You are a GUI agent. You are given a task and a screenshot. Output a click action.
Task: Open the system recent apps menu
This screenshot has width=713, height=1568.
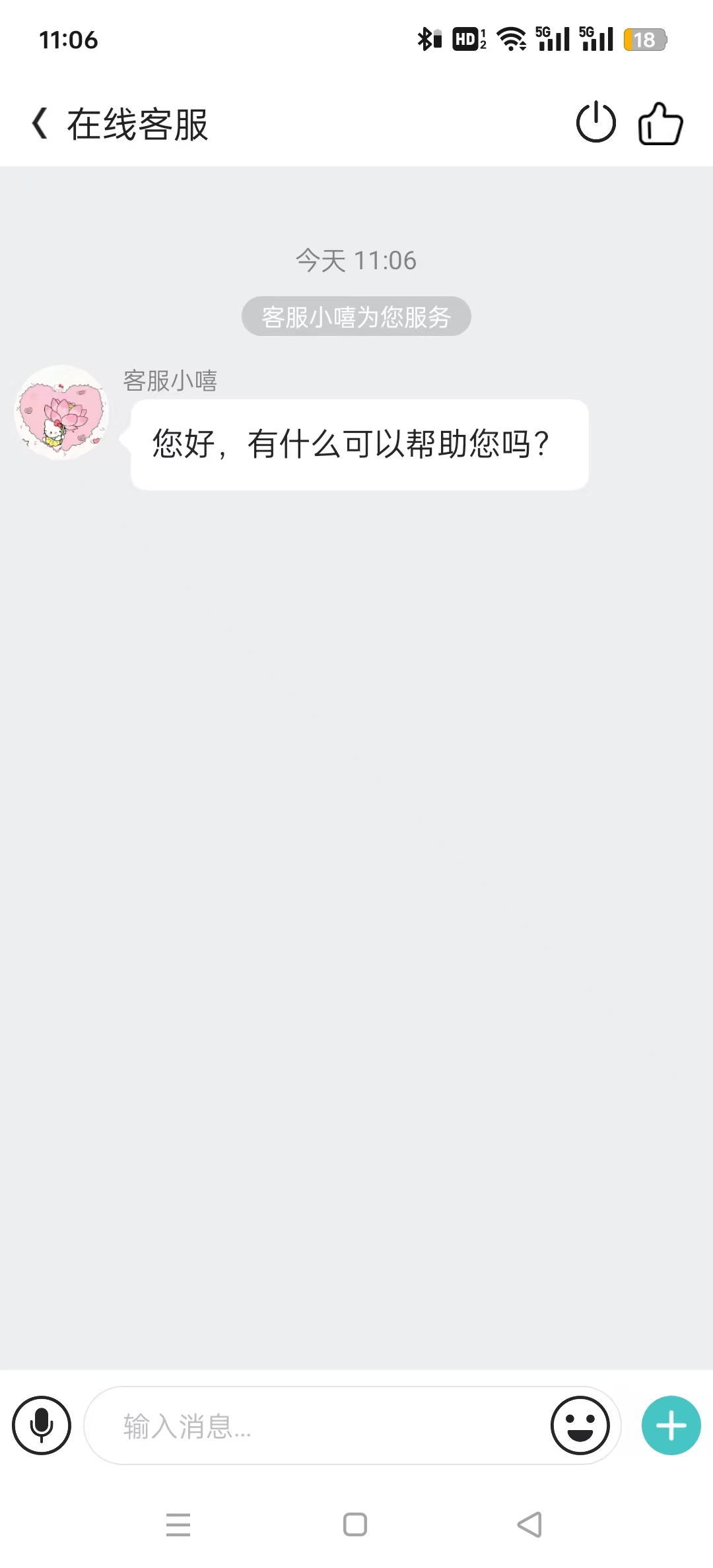point(178,1524)
